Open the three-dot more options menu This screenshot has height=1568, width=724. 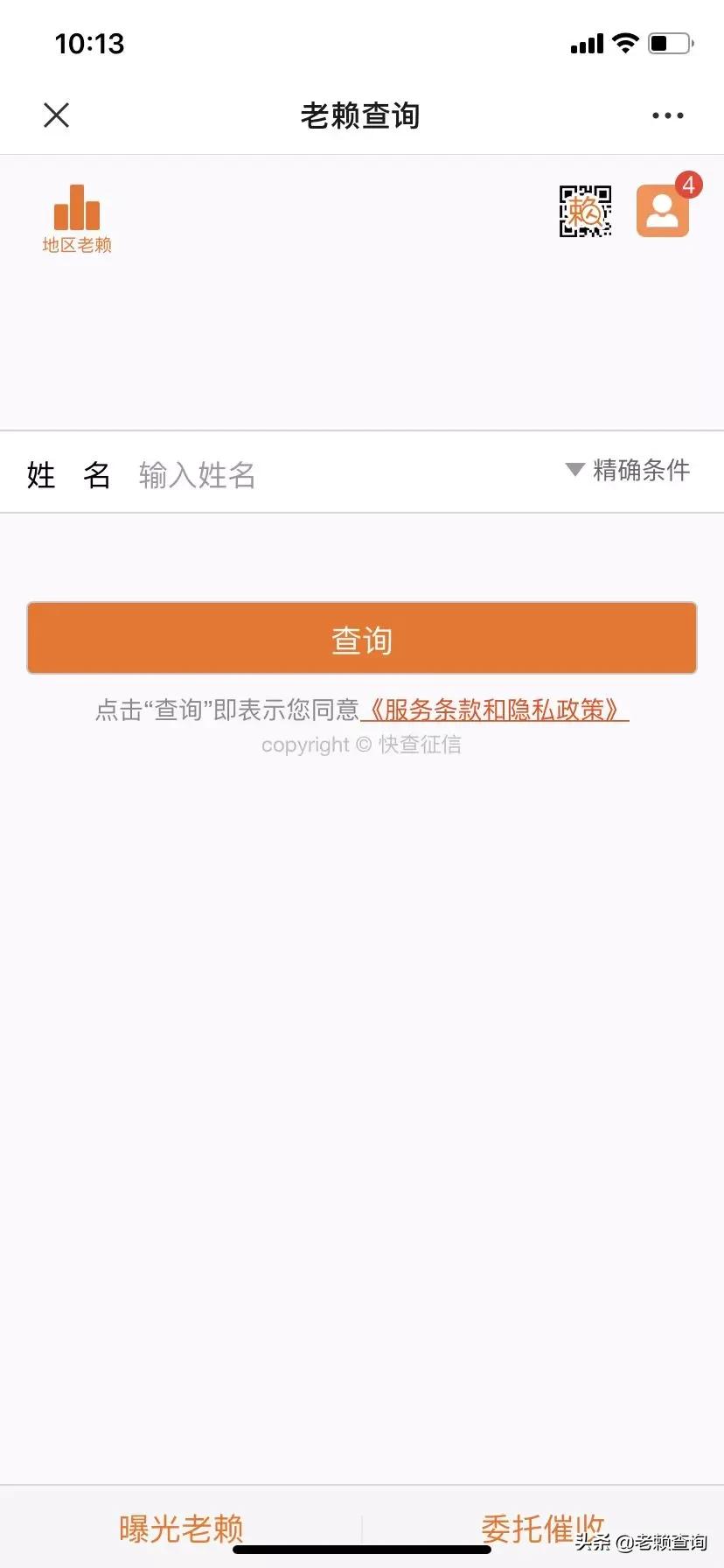click(x=667, y=115)
